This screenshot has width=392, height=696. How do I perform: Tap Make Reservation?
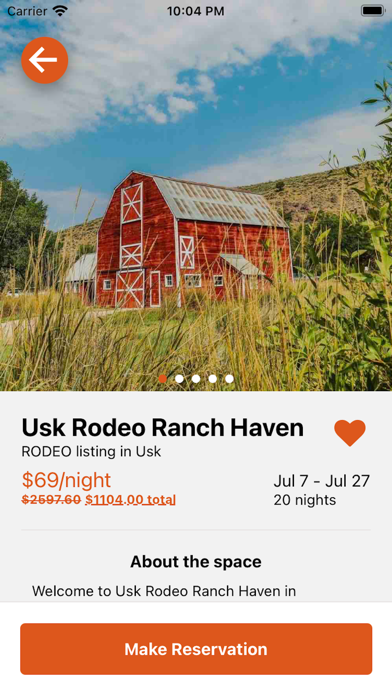point(196,649)
